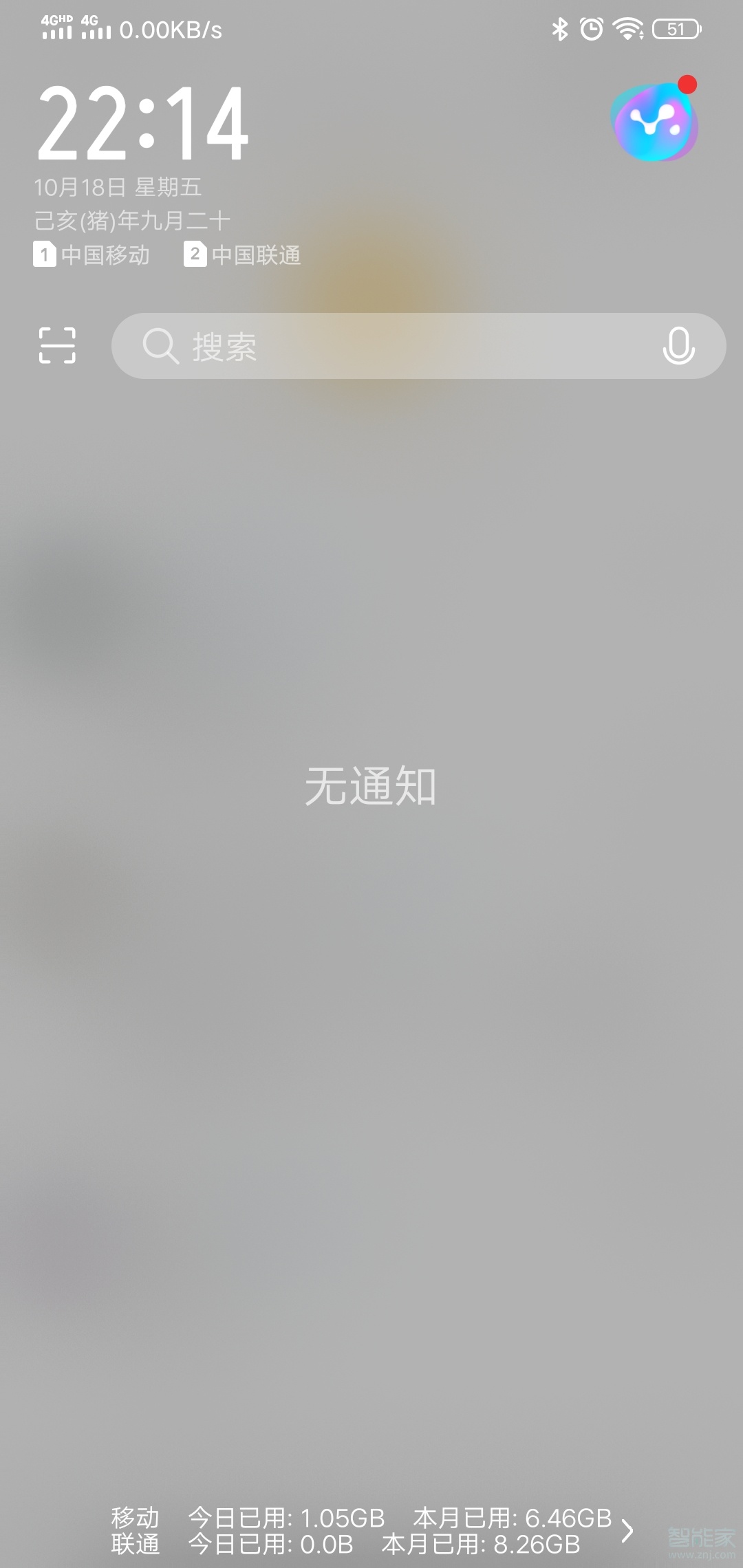Open the colorful assistant icon

pos(654,123)
